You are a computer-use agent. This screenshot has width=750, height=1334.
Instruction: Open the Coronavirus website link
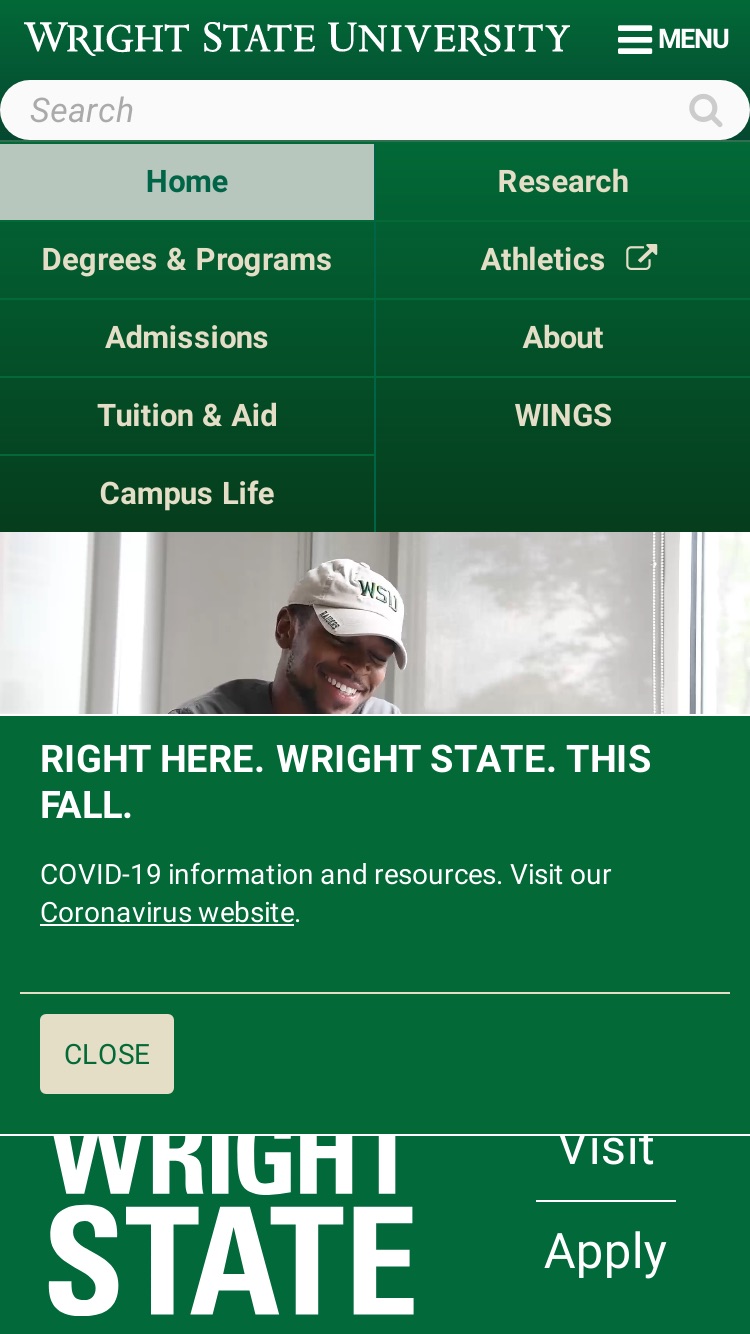167,913
